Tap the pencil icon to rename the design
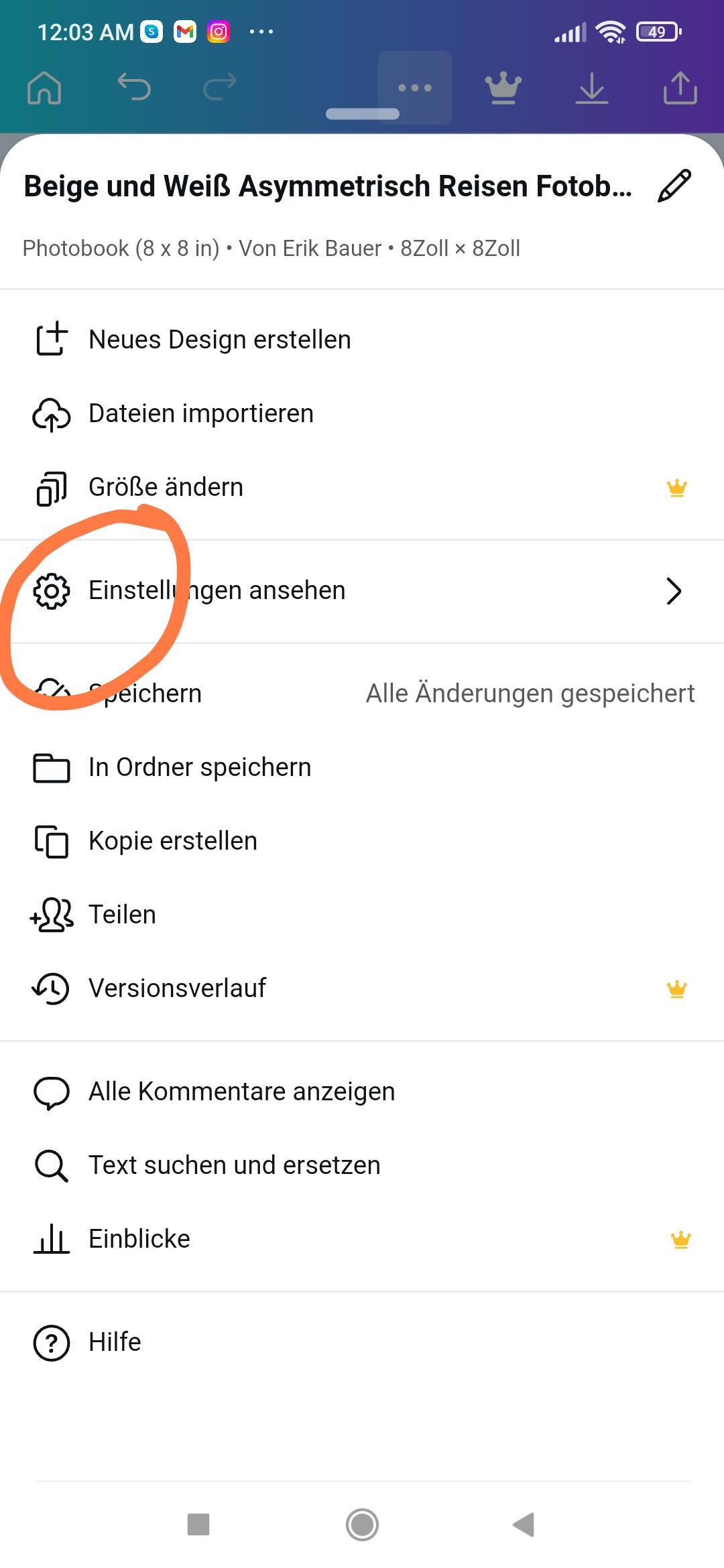Screen dimensions: 724x1568 [674, 186]
